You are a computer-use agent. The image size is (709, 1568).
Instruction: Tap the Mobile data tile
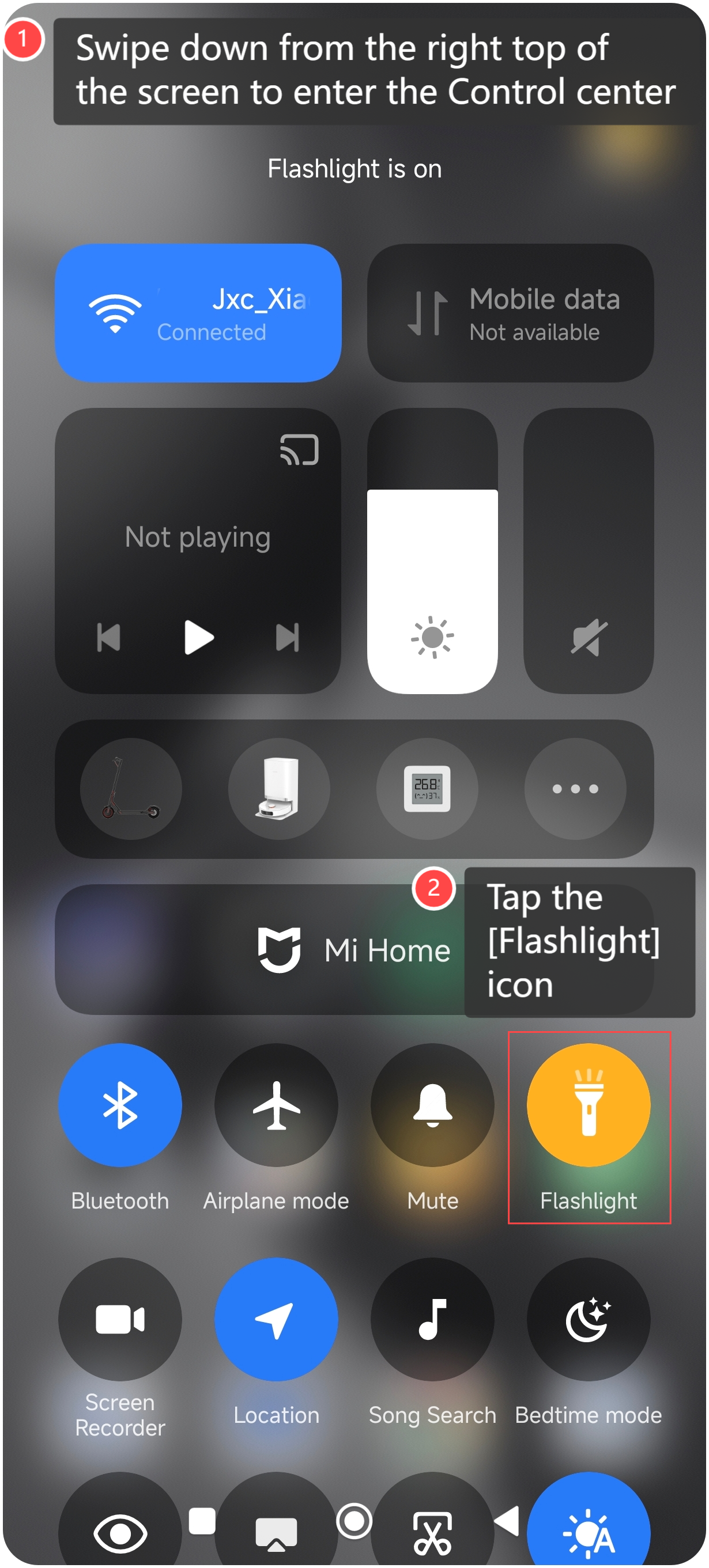[510, 313]
